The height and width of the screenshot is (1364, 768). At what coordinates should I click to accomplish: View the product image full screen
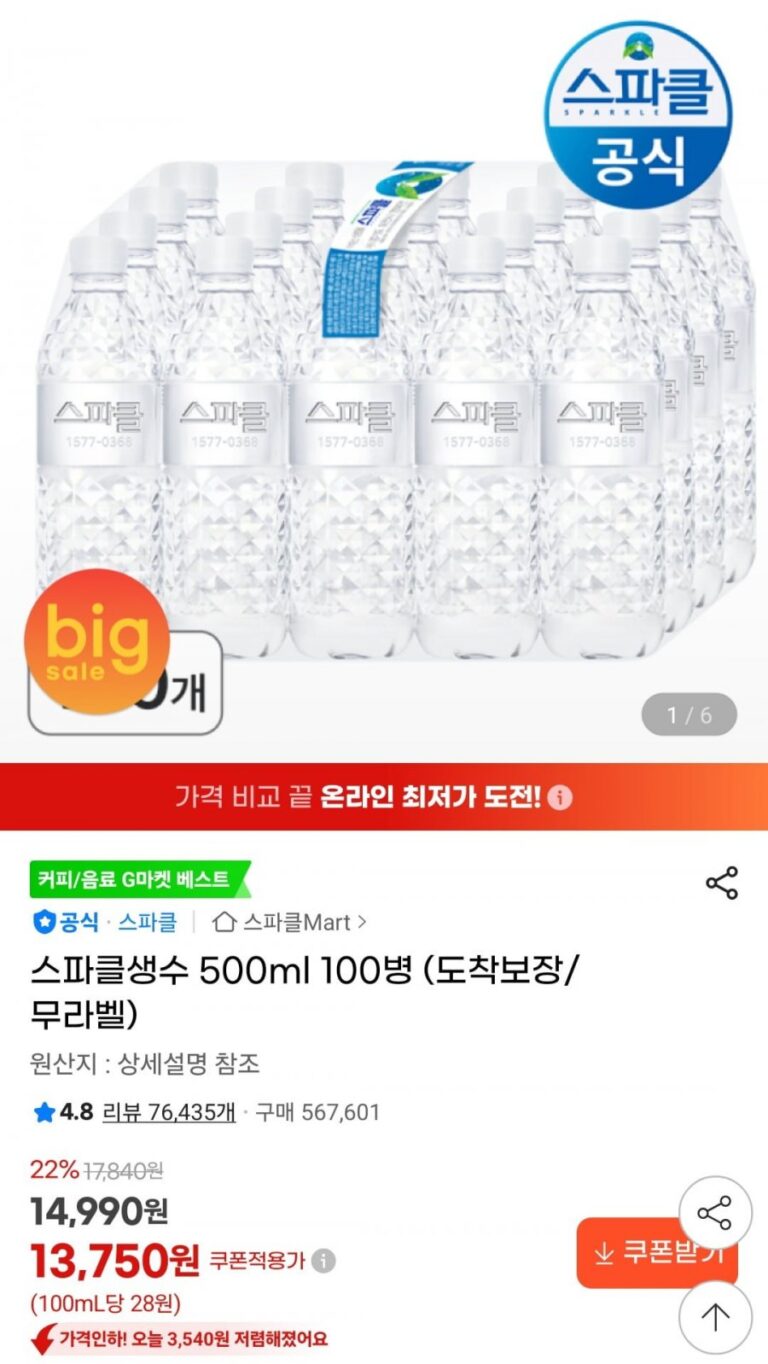tap(384, 400)
